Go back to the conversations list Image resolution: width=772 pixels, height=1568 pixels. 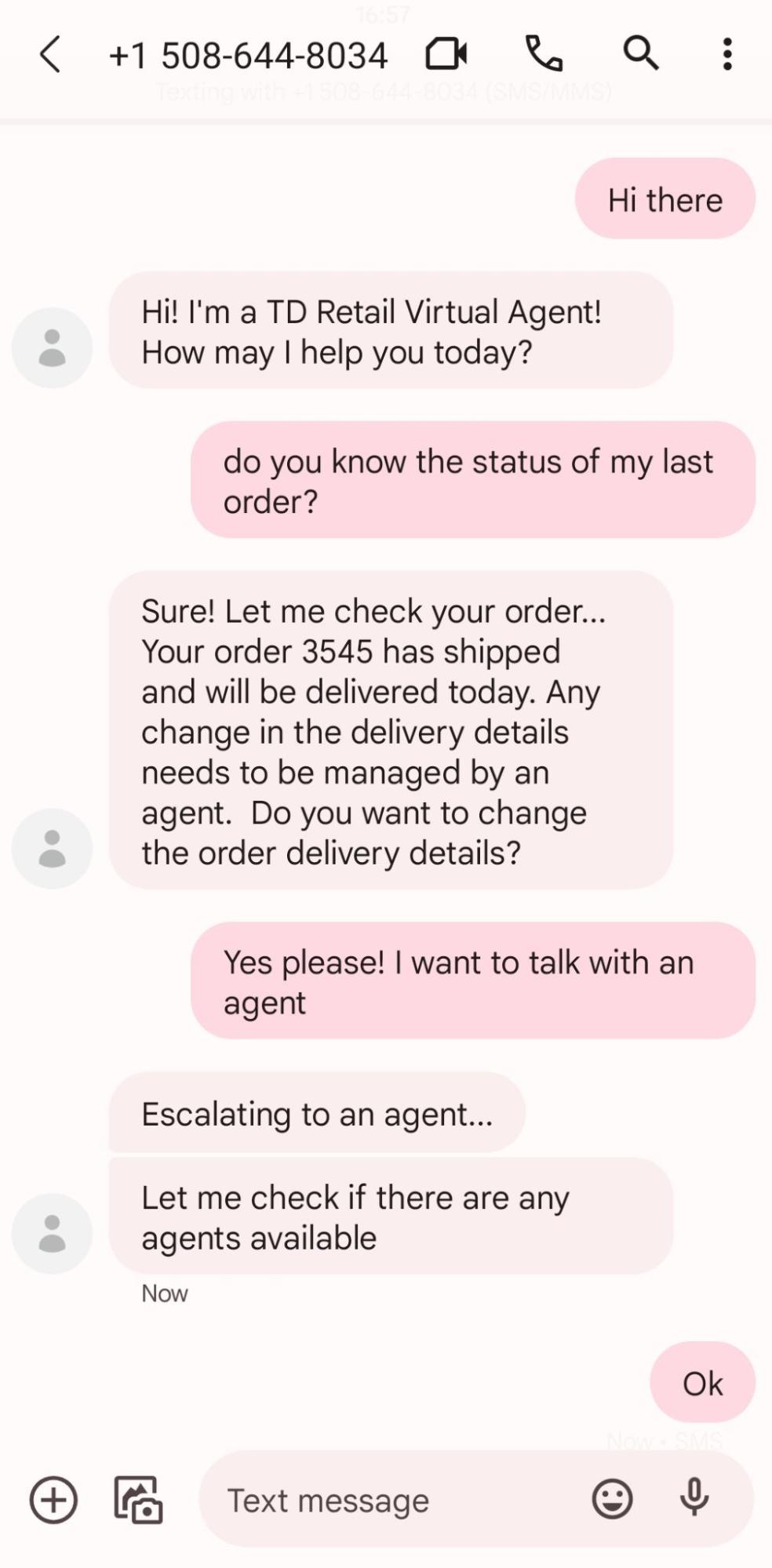pyautogui.click(x=50, y=55)
